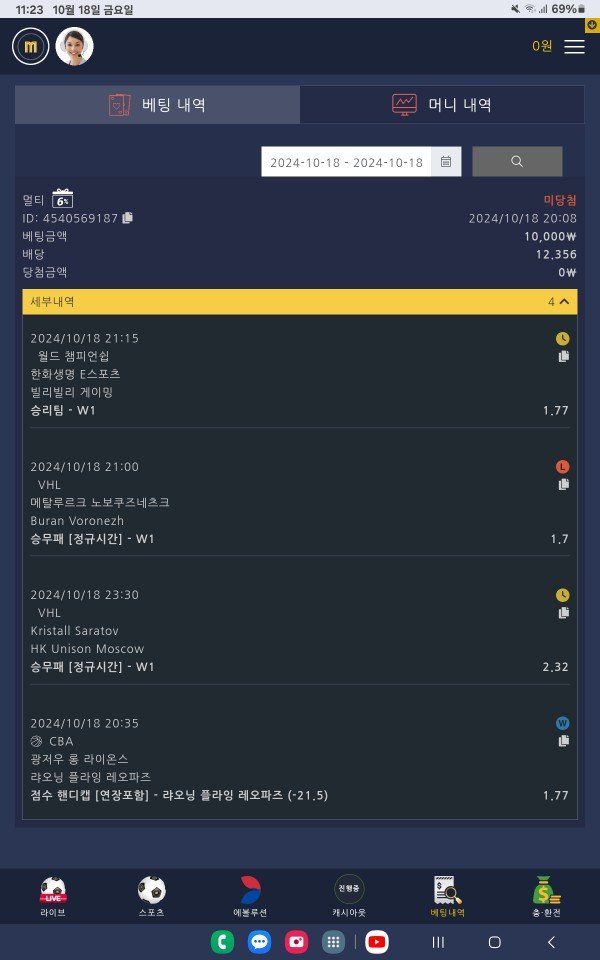Open the date range field
600x960 pixels.
[x=346, y=162]
